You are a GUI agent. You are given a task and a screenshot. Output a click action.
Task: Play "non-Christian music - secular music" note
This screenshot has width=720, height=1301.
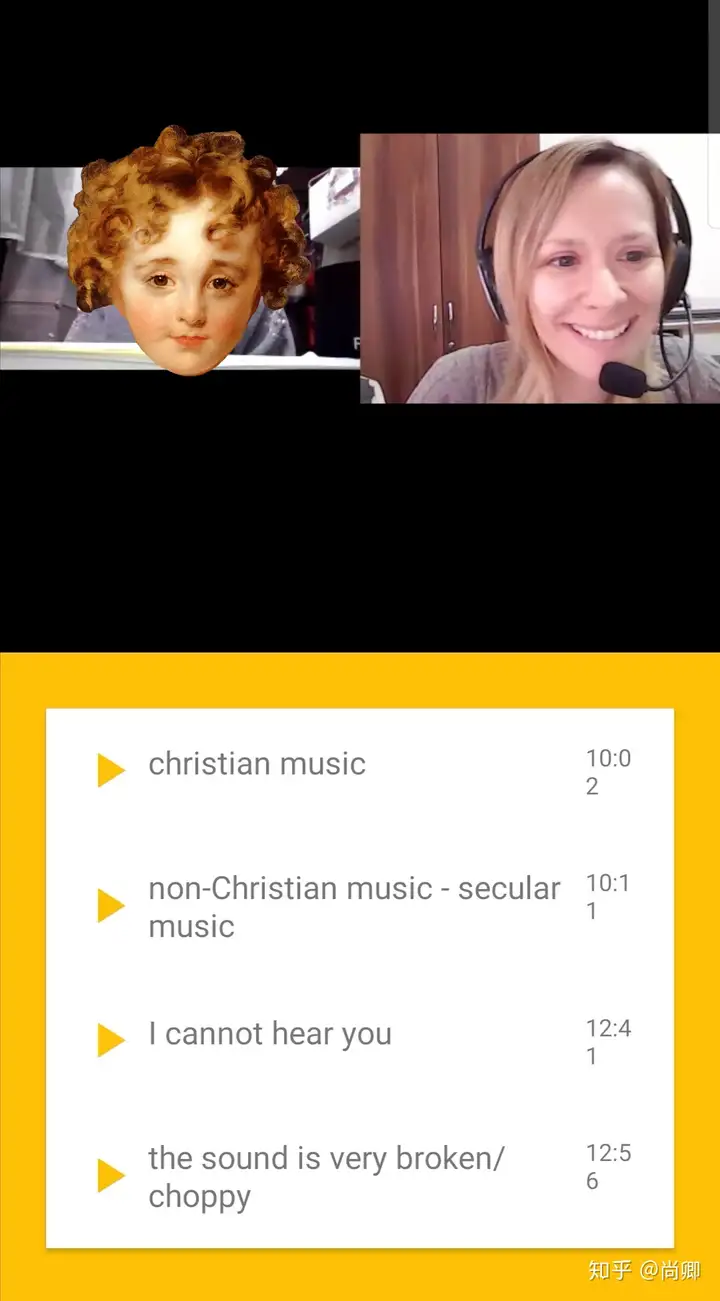pyautogui.click(x=110, y=906)
